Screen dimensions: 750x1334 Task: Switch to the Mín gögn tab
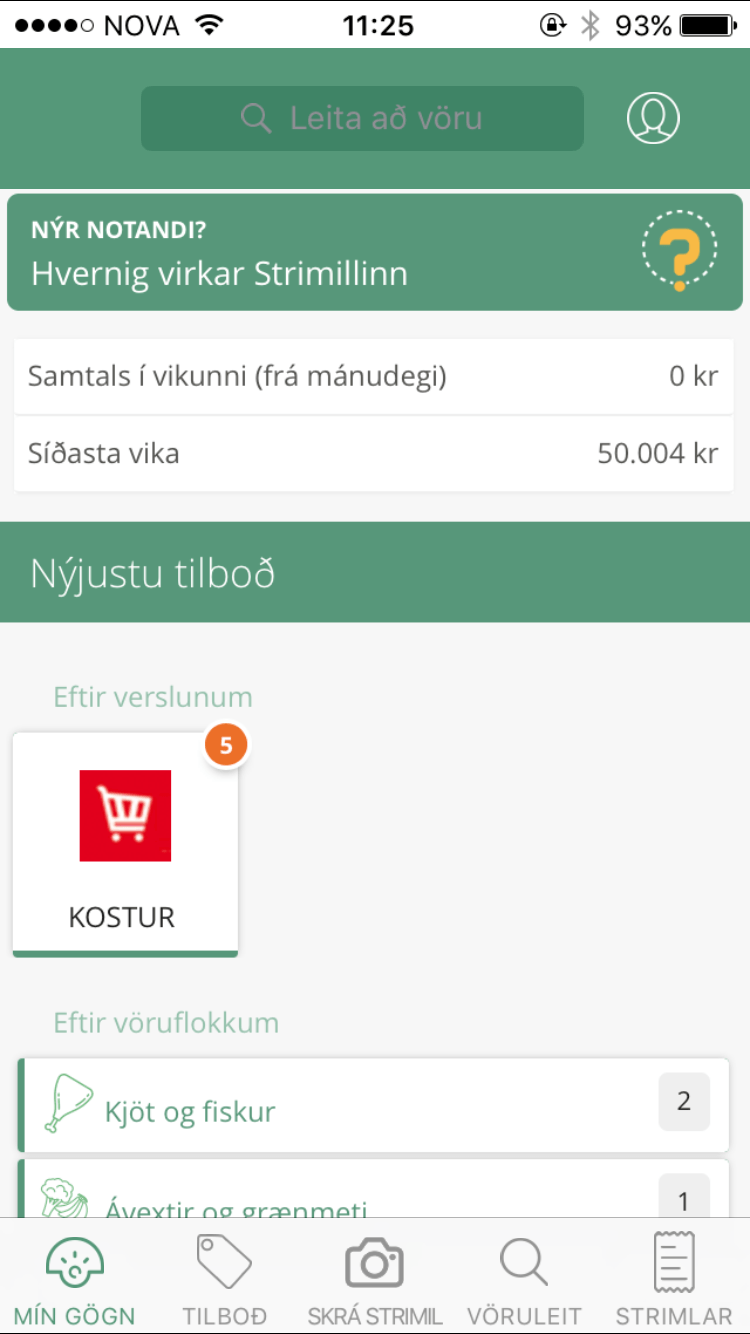75,1278
